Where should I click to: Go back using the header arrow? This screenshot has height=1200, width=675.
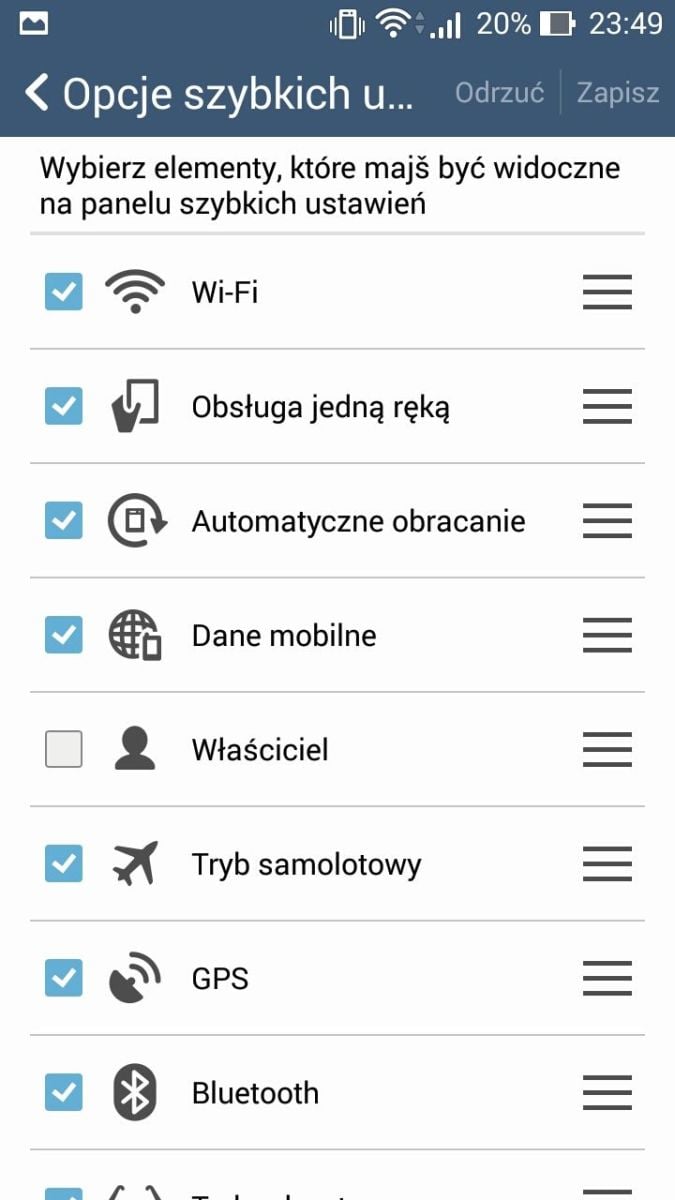pyautogui.click(x=36, y=92)
